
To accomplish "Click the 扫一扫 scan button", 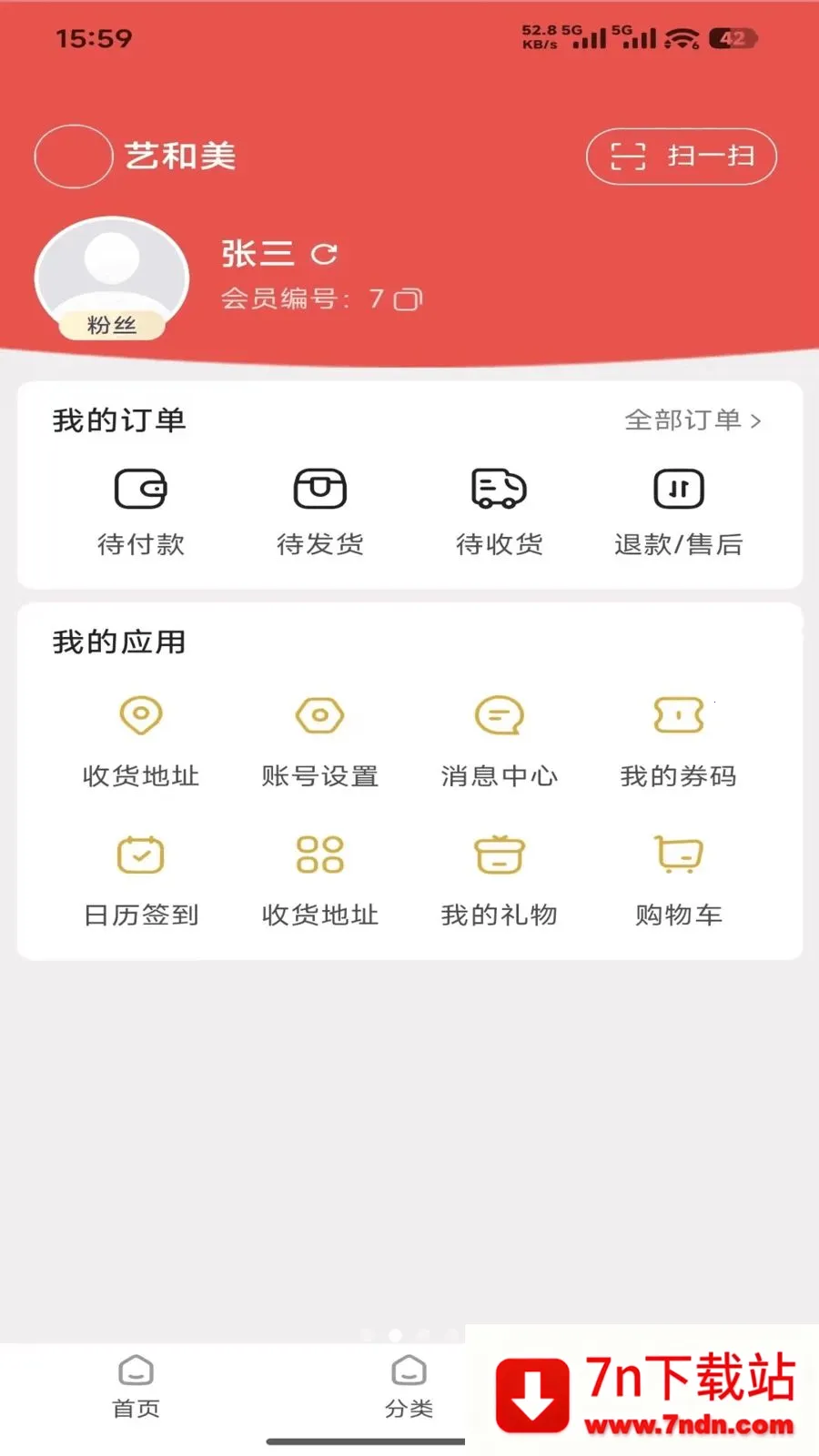I will [x=681, y=157].
